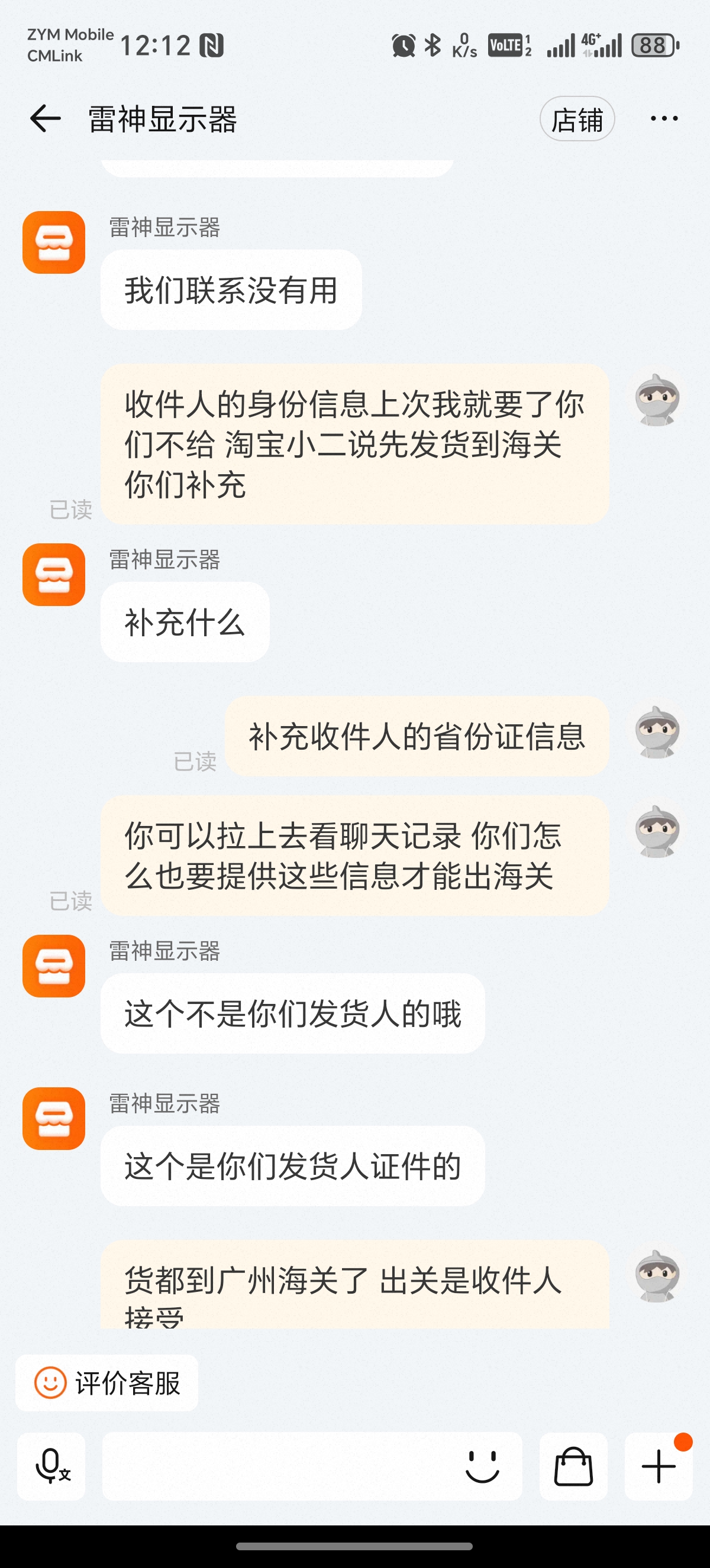Viewport: 710px width, 1568px height.
Task: Open the three-dot overflow menu
Action: point(663,119)
